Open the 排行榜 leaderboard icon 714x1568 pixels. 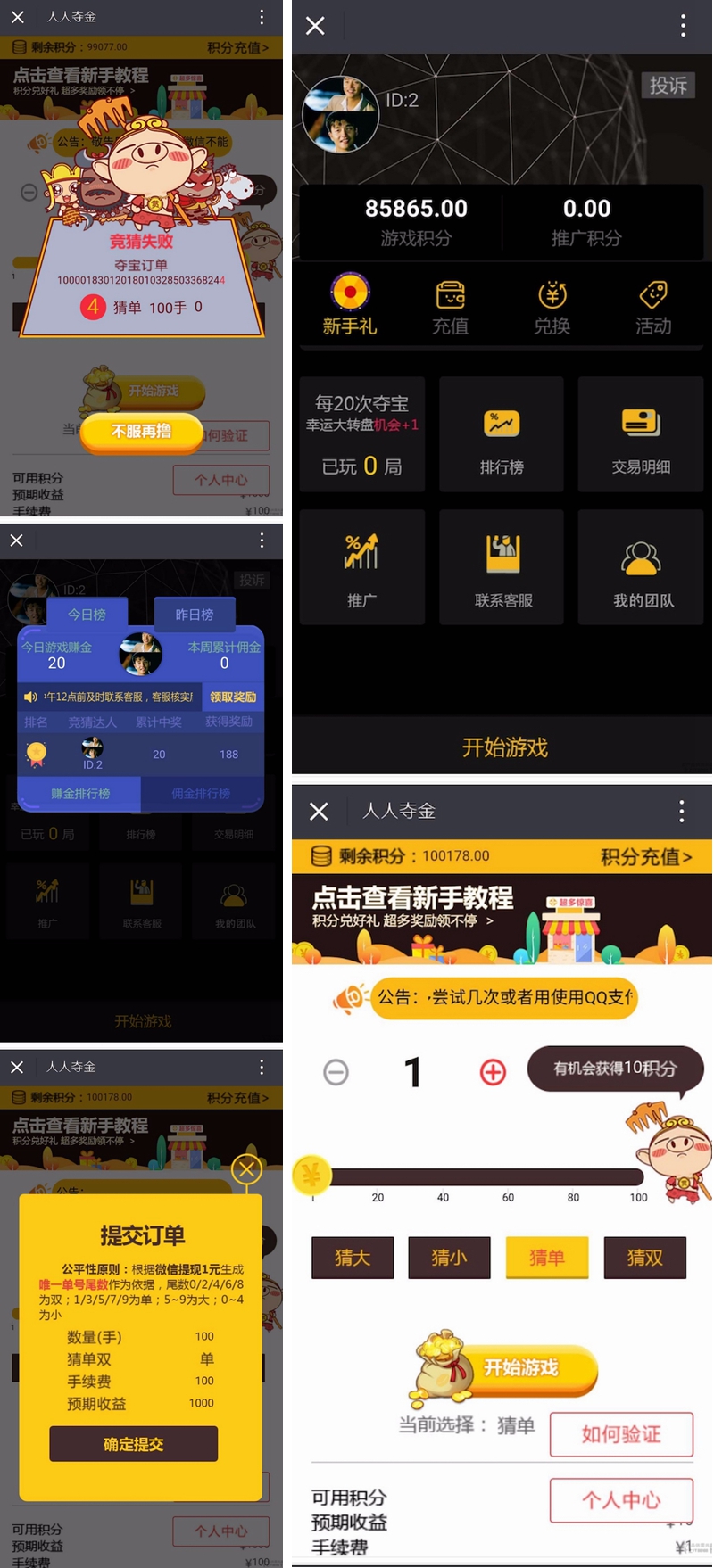(501, 434)
